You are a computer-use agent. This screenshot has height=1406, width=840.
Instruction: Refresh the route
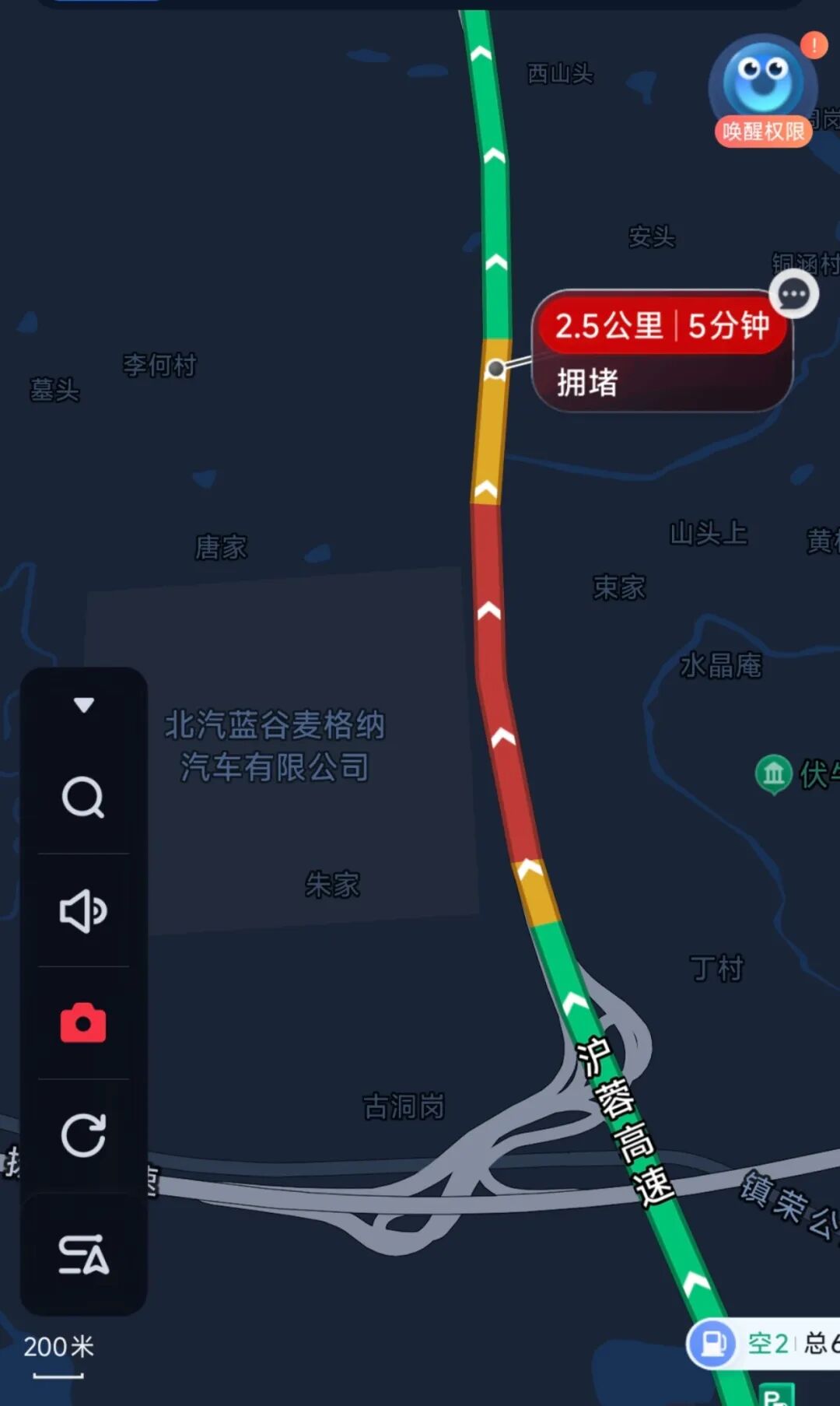83,1135
